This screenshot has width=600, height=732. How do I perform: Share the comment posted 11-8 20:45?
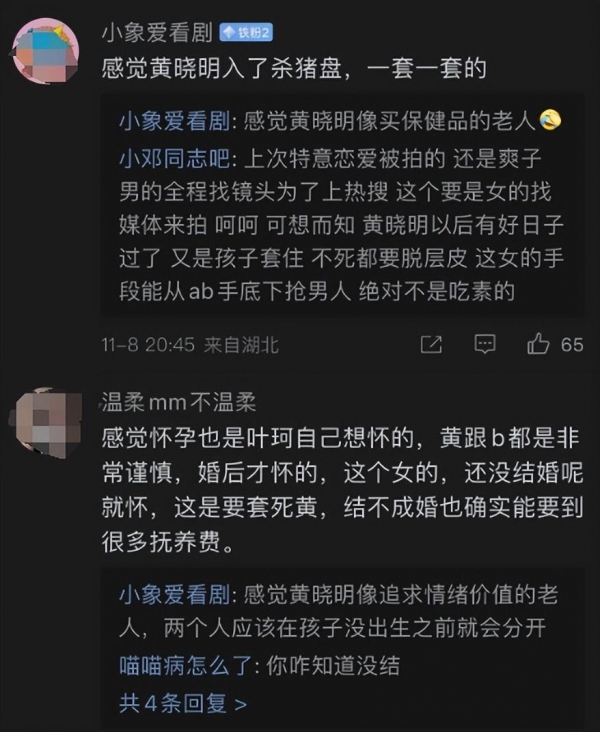pyautogui.click(x=431, y=344)
